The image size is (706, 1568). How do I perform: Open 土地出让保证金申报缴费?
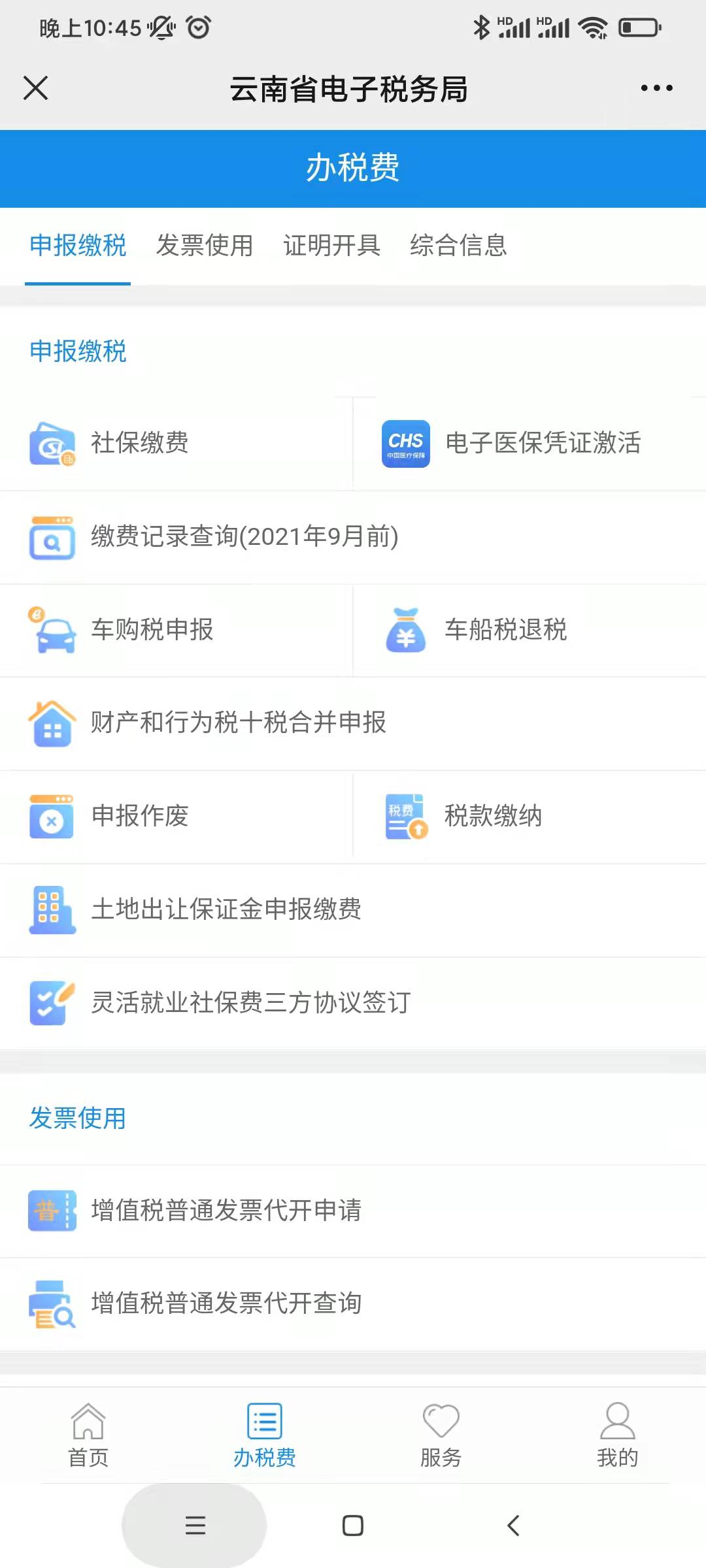(x=353, y=910)
